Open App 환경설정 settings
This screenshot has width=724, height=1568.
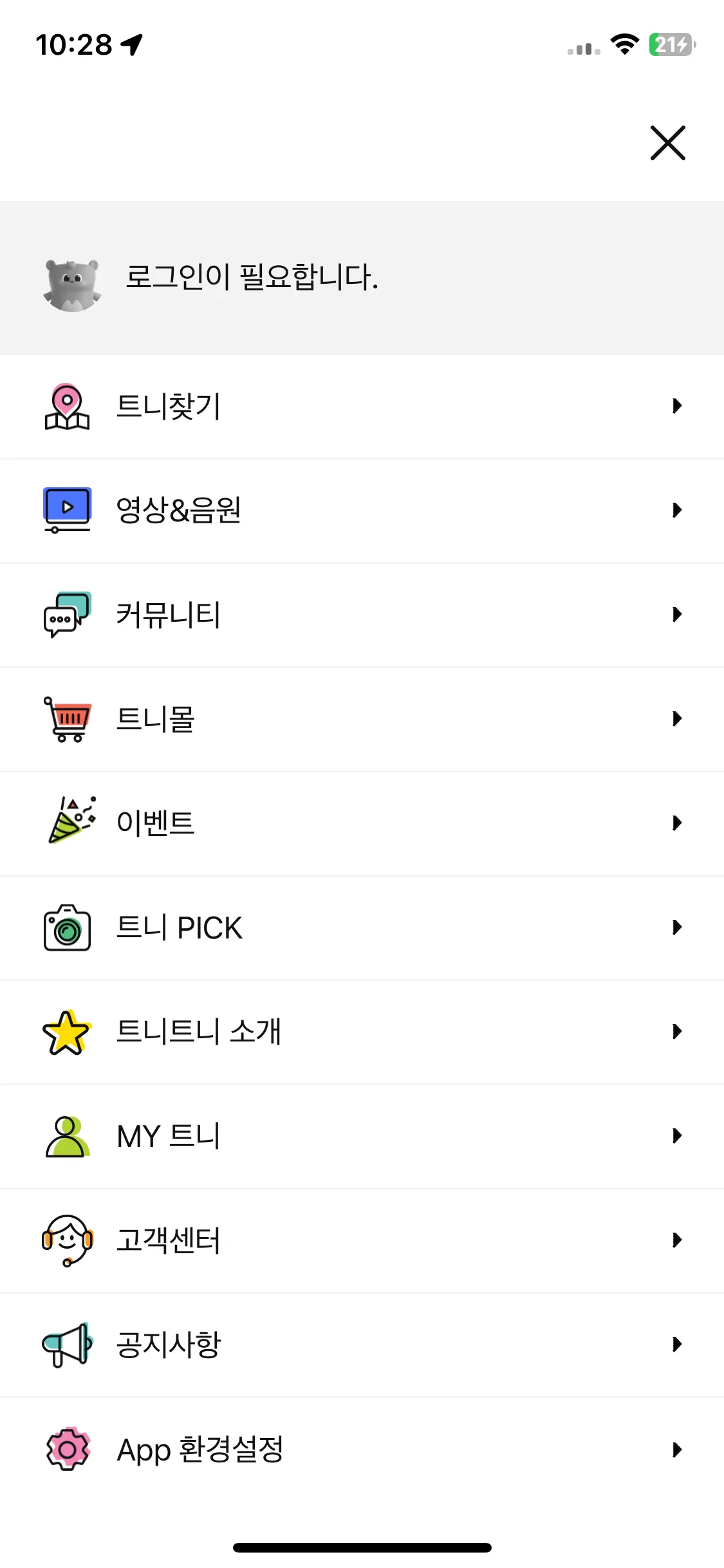362,1450
